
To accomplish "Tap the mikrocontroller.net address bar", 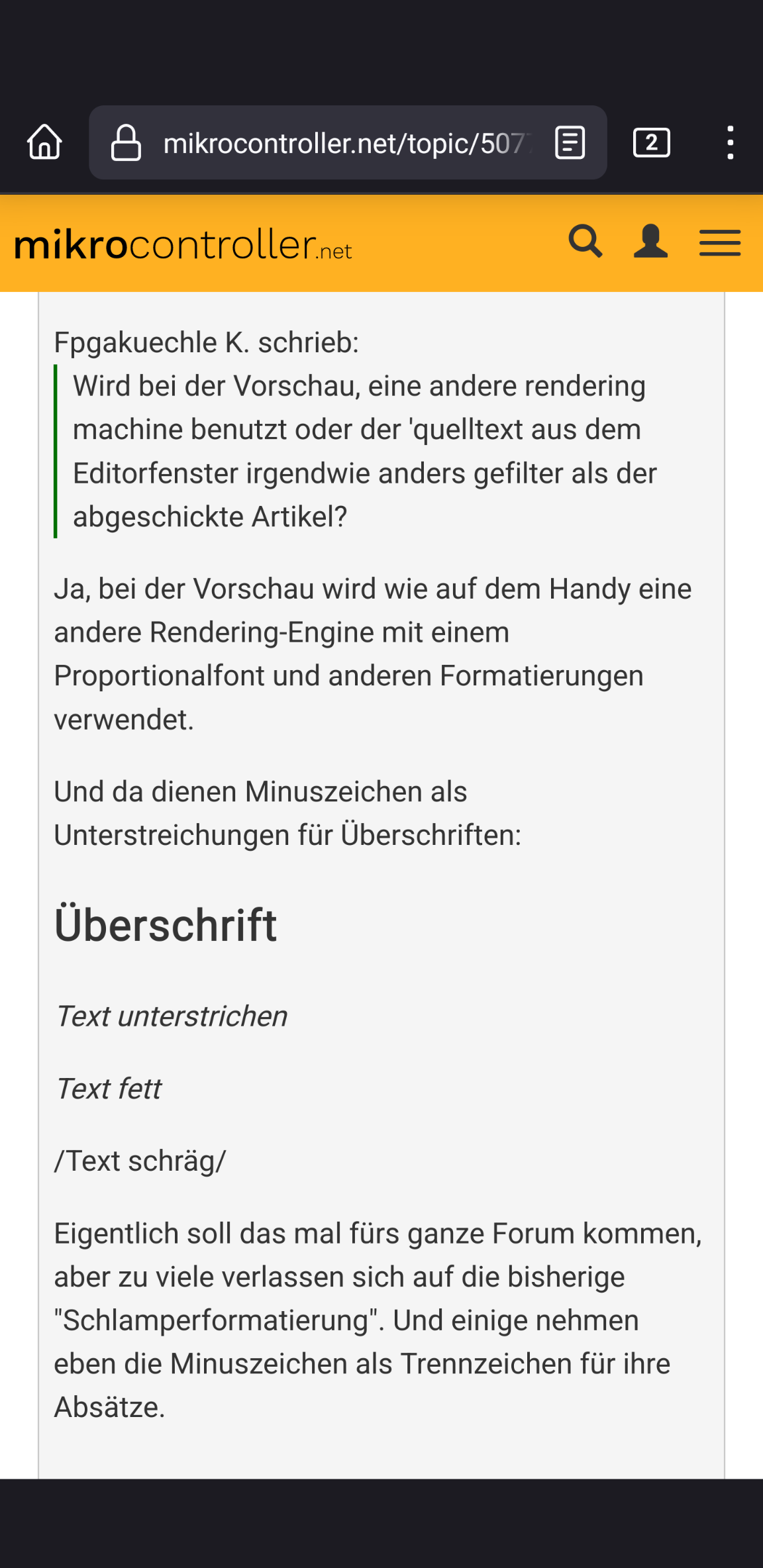I will point(348,142).
